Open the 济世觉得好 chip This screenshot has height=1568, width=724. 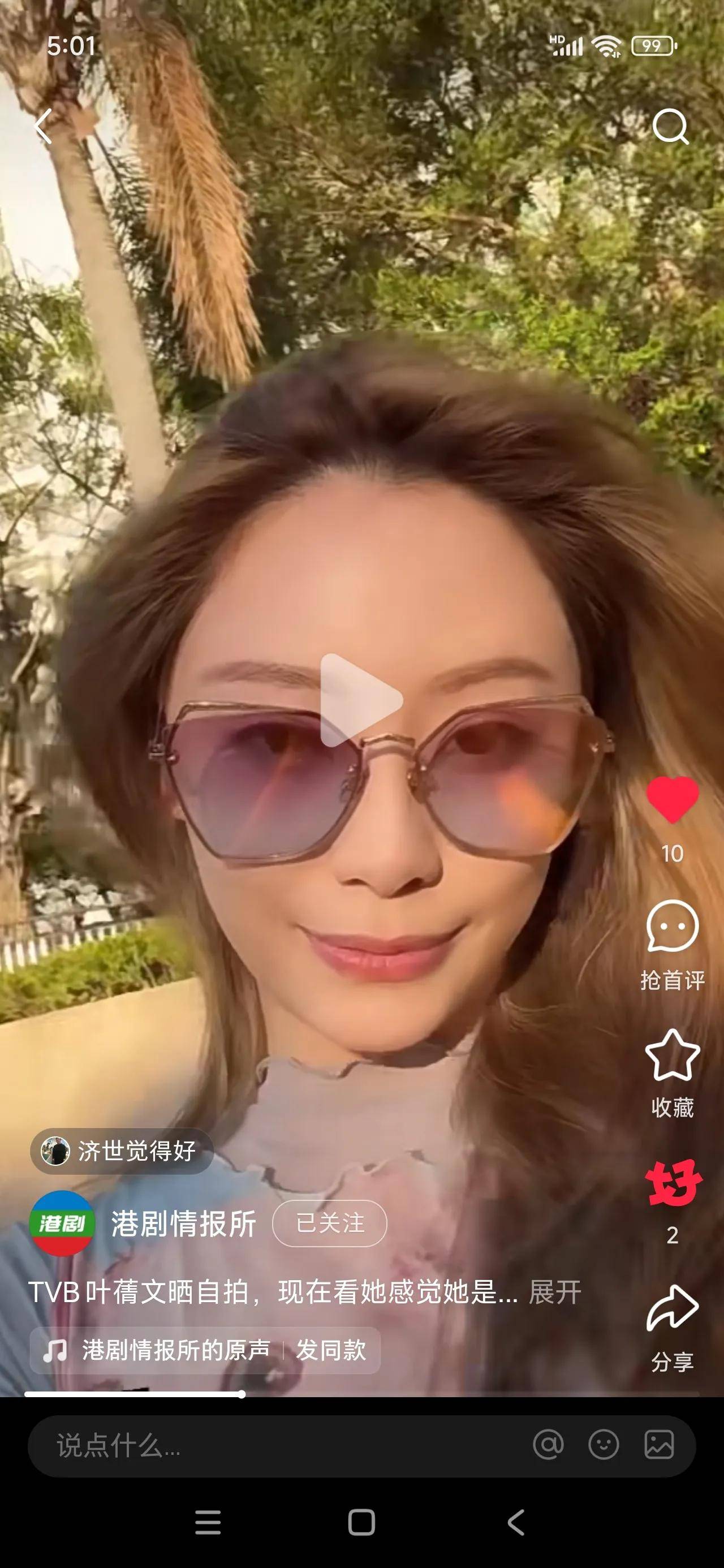[x=122, y=1151]
